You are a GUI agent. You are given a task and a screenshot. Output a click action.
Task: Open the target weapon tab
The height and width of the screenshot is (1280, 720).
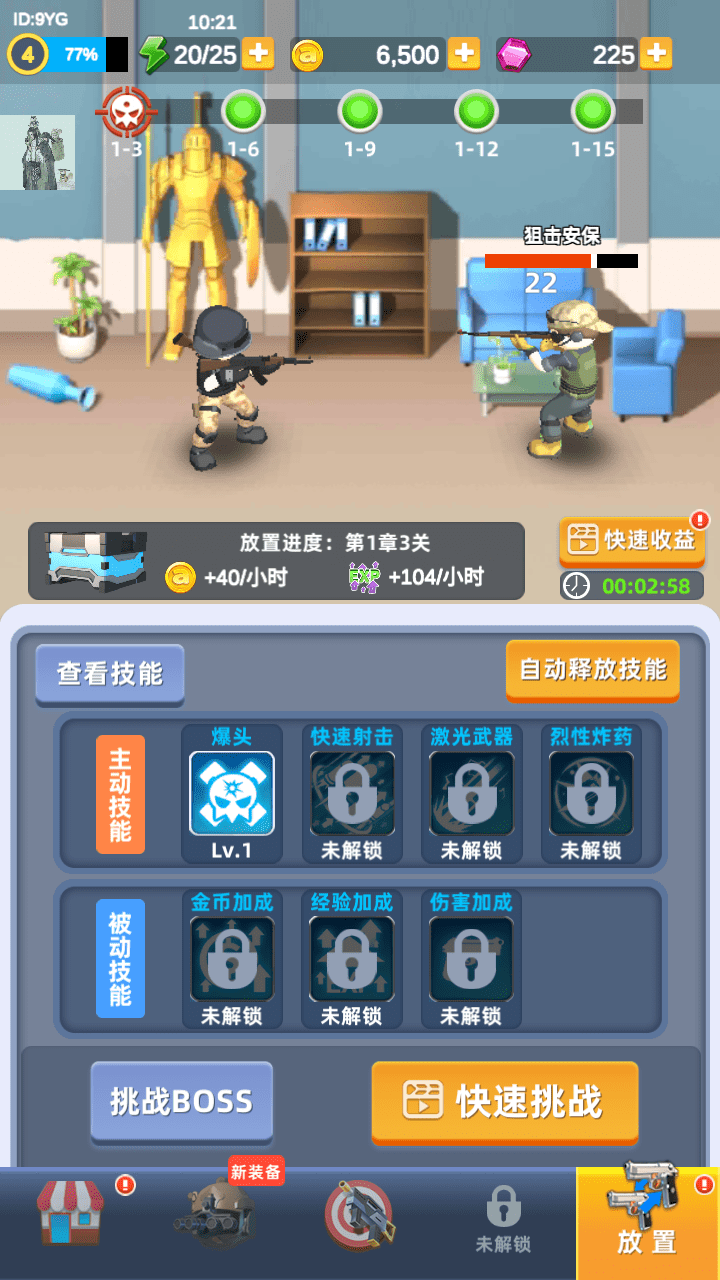pyautogui.click(x=358, y=1213)
